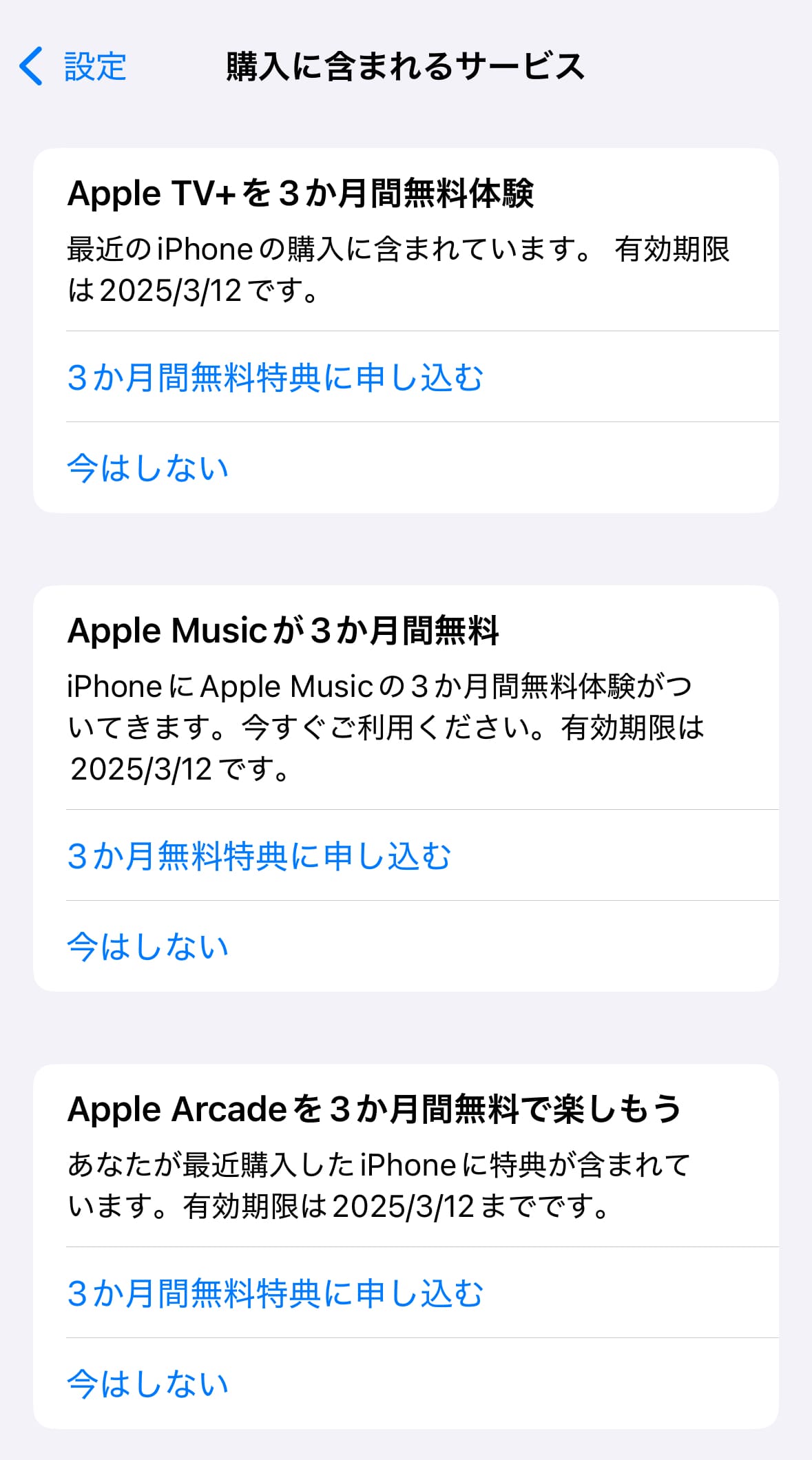Choose 今はしない for Apple Music

point(148,947)
